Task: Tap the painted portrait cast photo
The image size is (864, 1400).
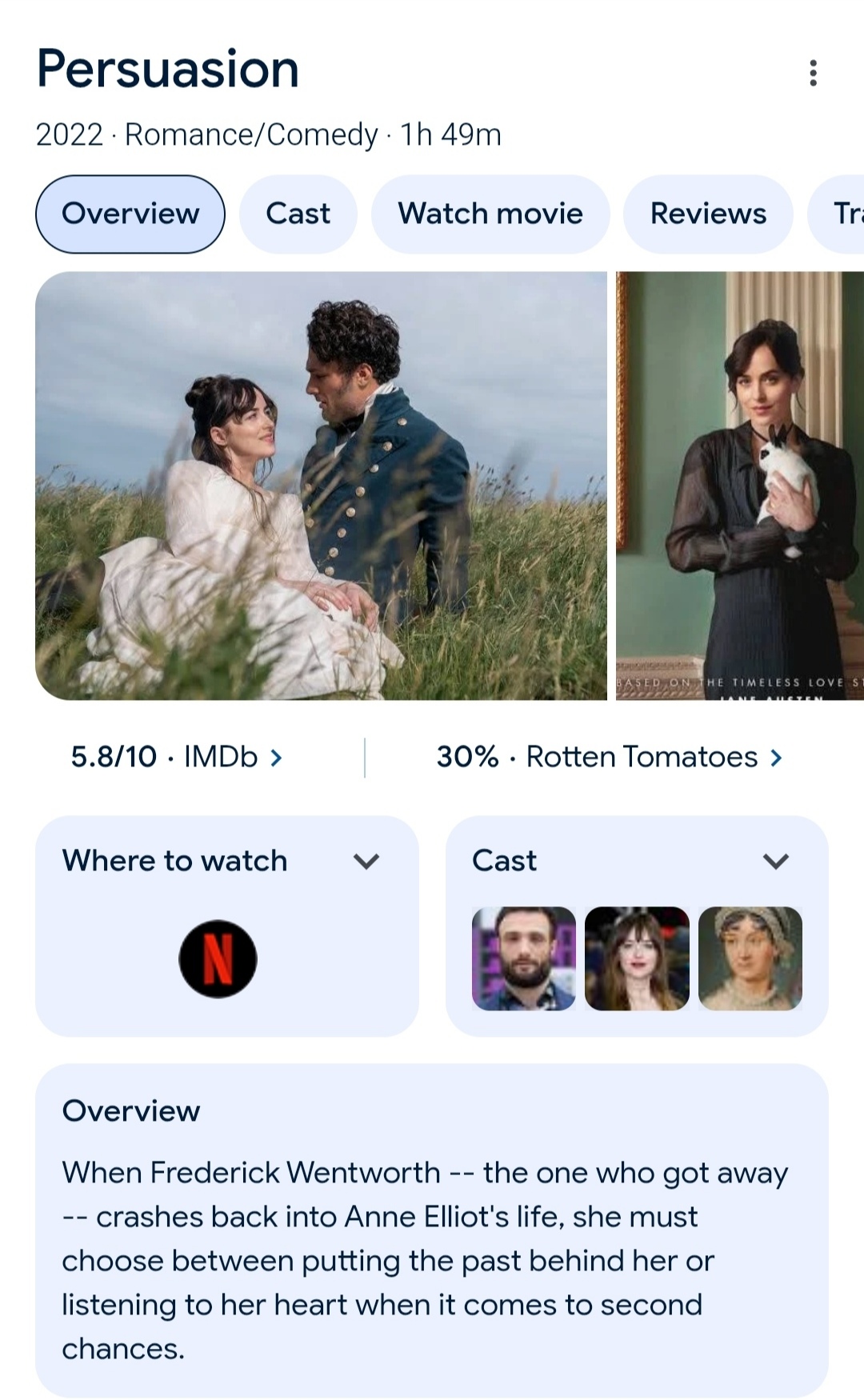Action: tap(750, 958)
